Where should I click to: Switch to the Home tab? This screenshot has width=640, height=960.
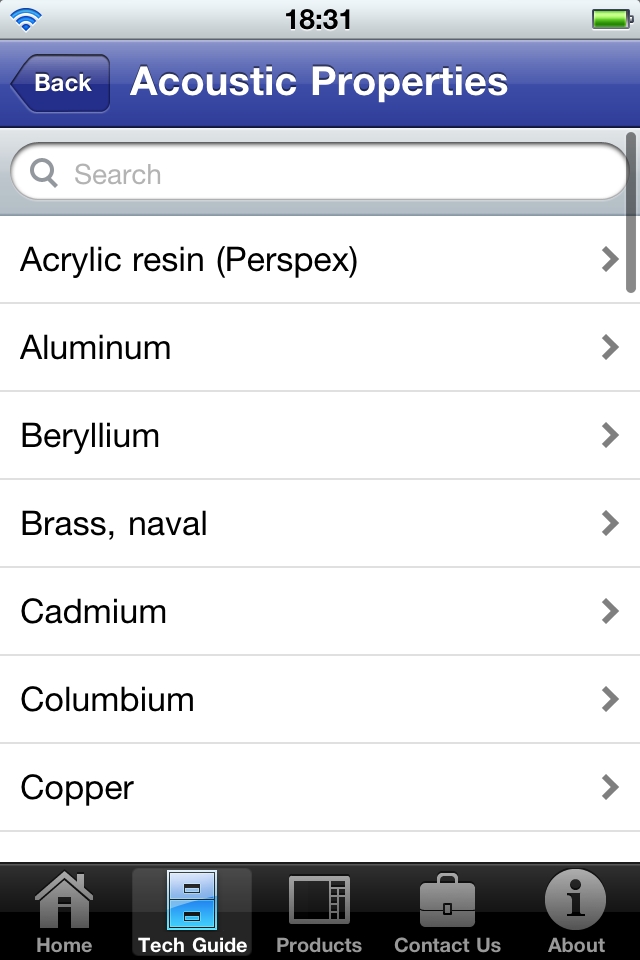pos(64,912)
